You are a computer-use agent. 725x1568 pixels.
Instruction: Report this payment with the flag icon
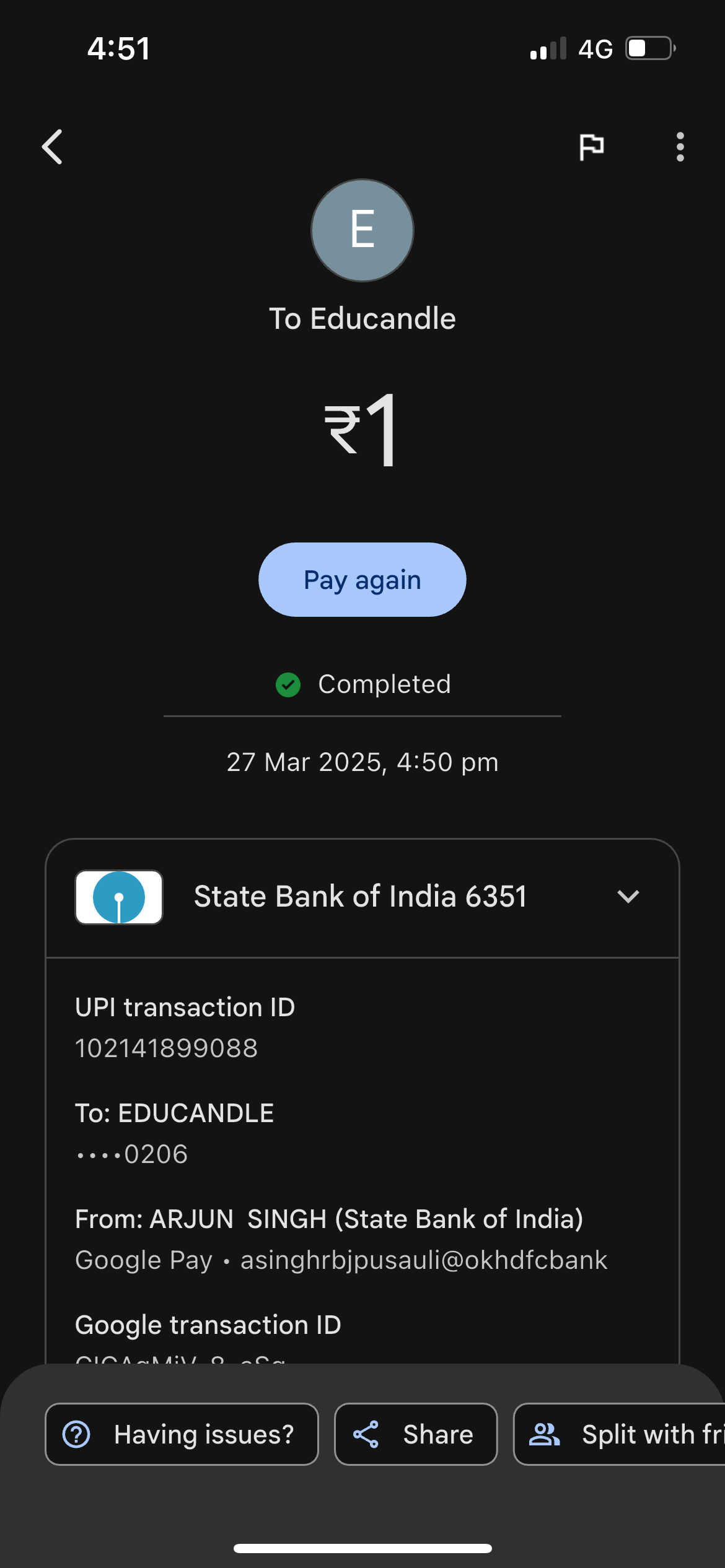click(591, 147)
